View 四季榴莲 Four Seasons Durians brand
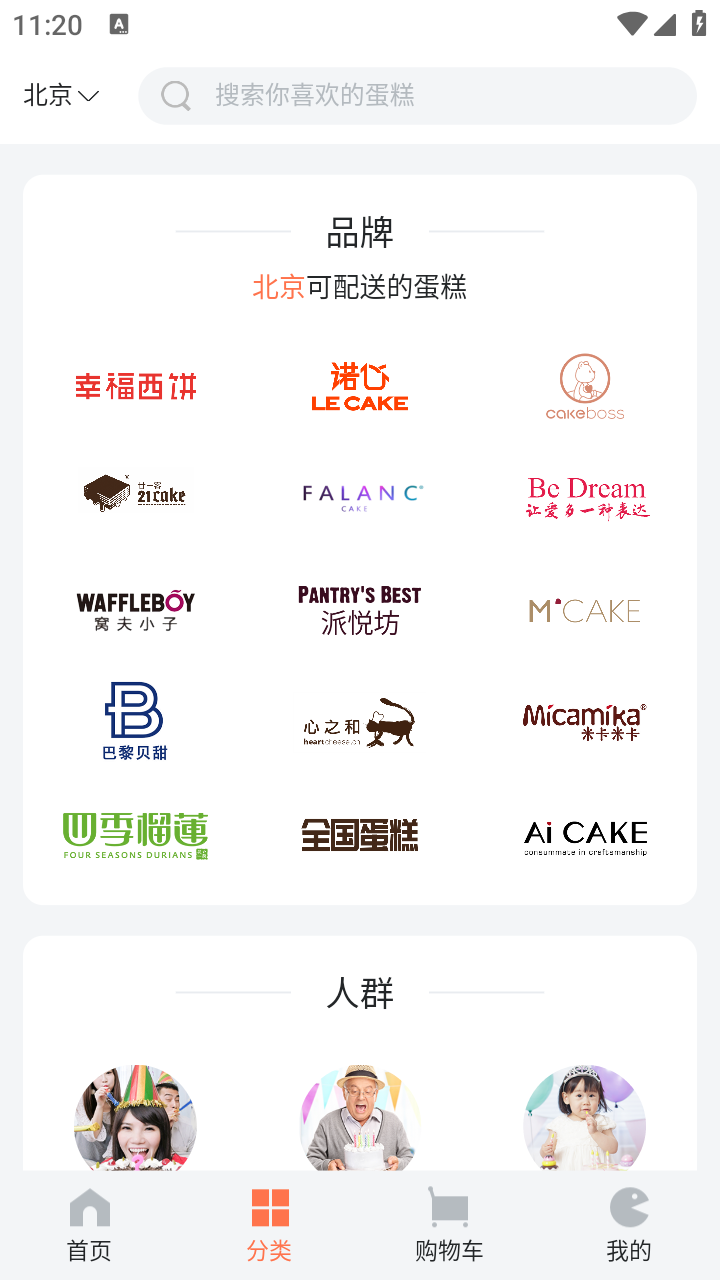 pos(135,836)
